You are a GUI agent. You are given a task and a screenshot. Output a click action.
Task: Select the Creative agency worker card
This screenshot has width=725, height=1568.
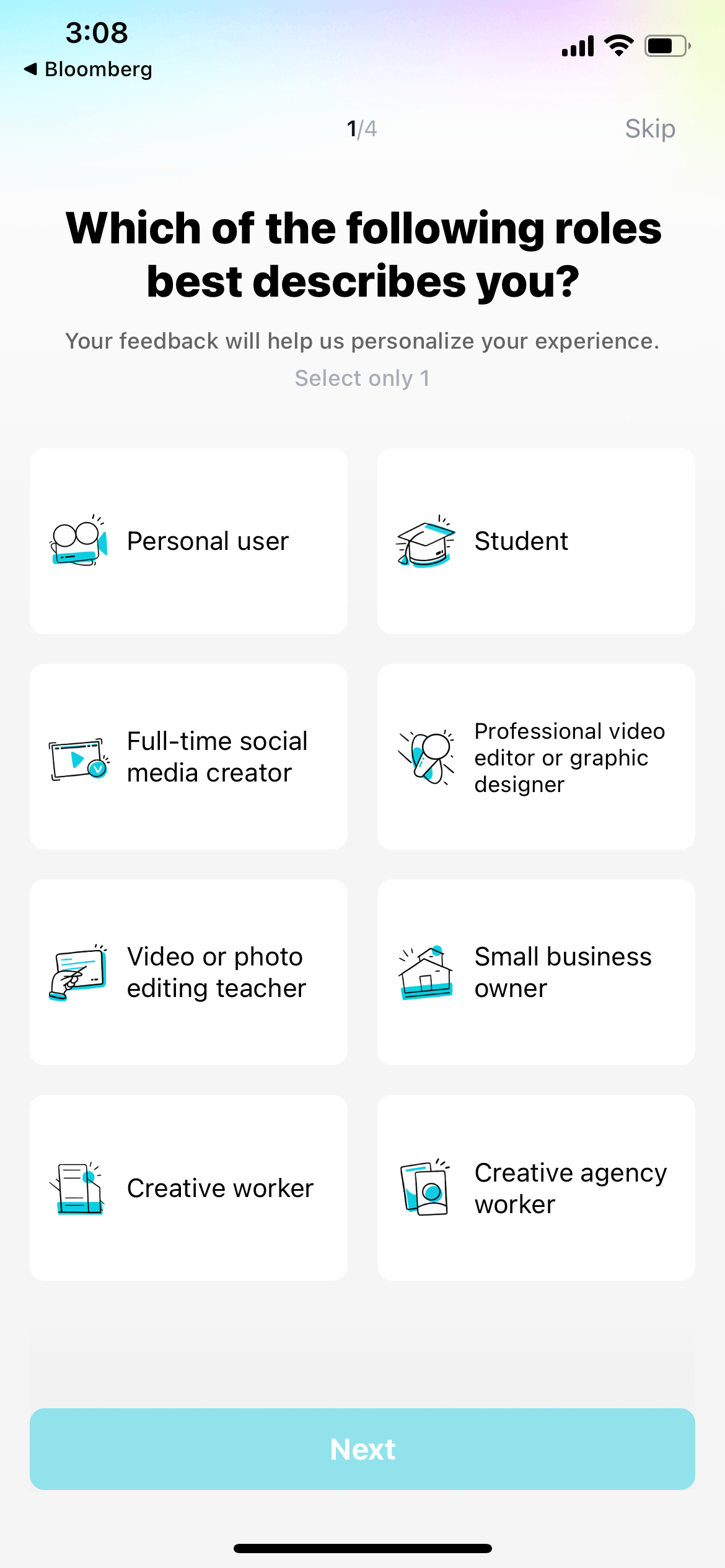coord(536,1187)
